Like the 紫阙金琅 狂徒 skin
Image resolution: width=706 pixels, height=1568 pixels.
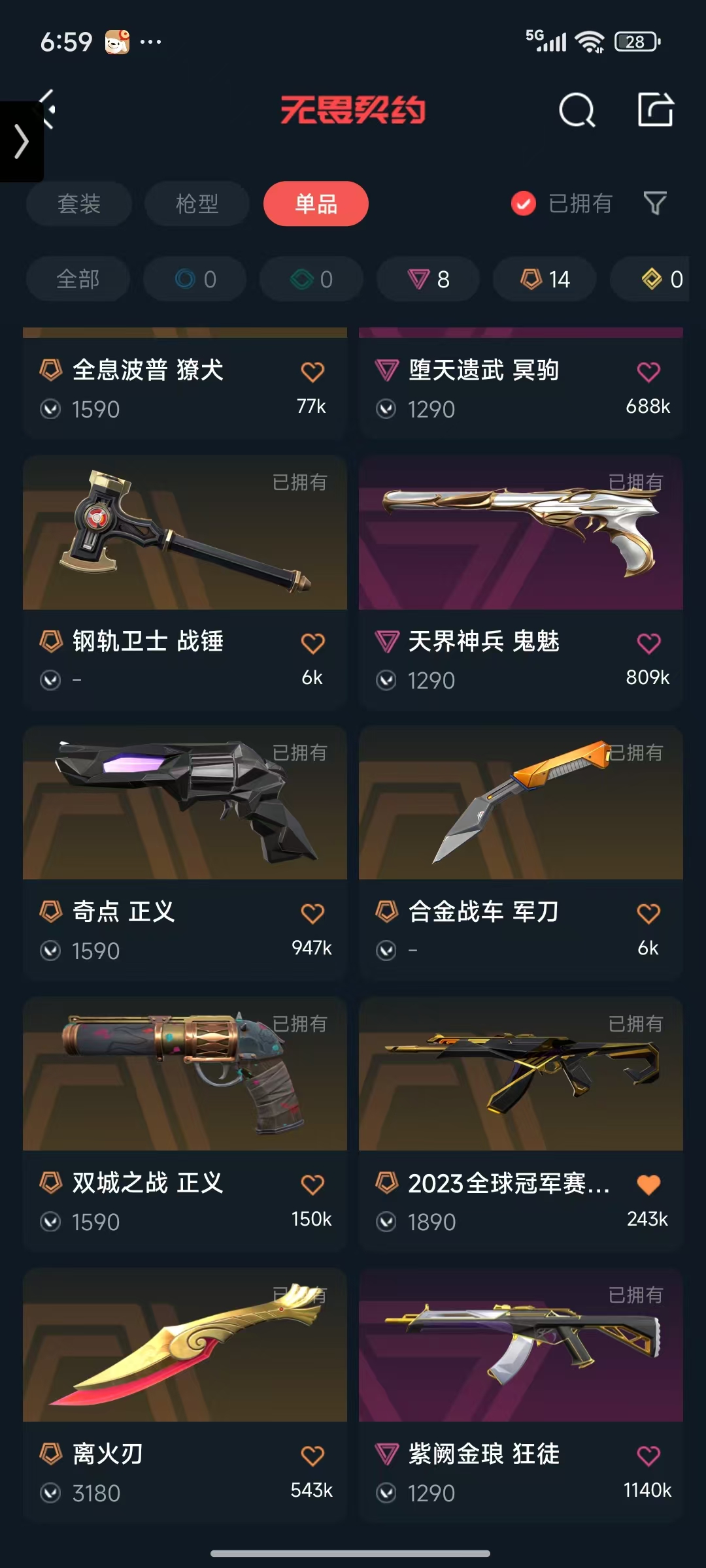pyautogui.click(x=648, y=1455)
